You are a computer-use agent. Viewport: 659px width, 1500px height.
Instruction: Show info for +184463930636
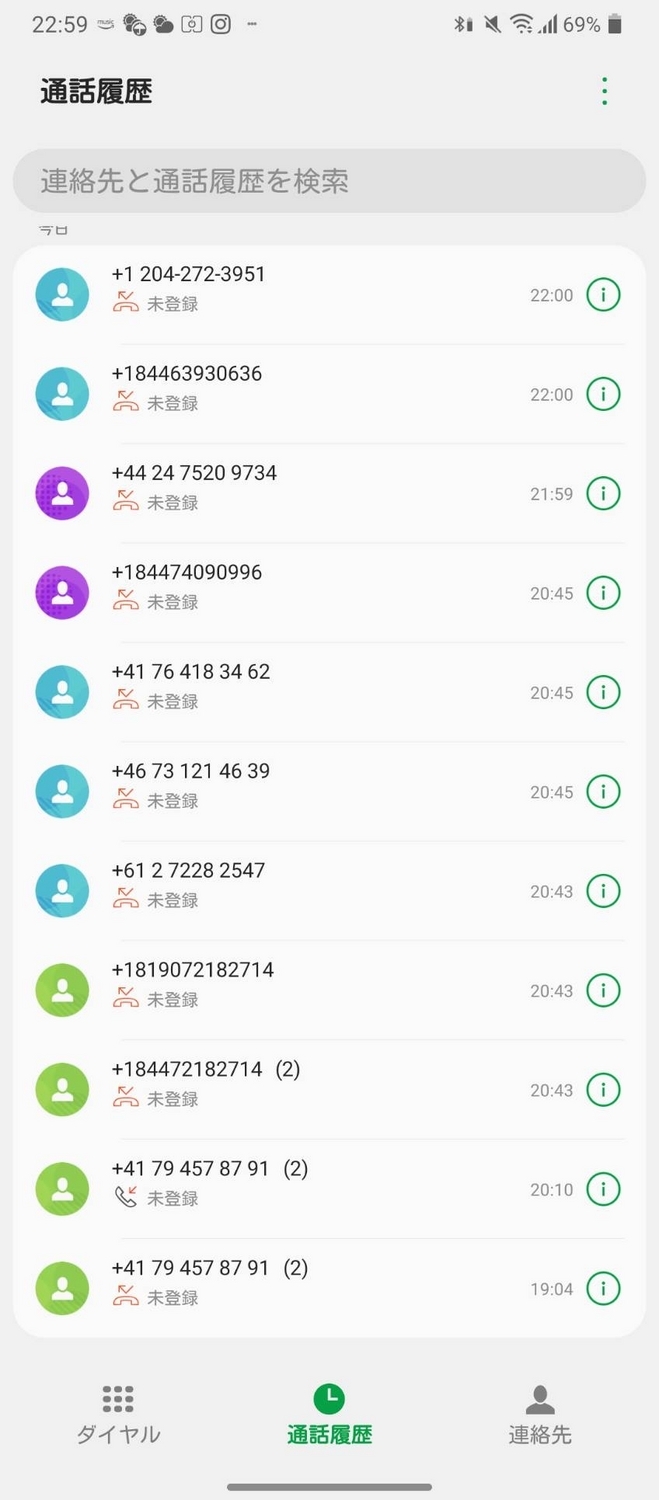click(603, 394)
